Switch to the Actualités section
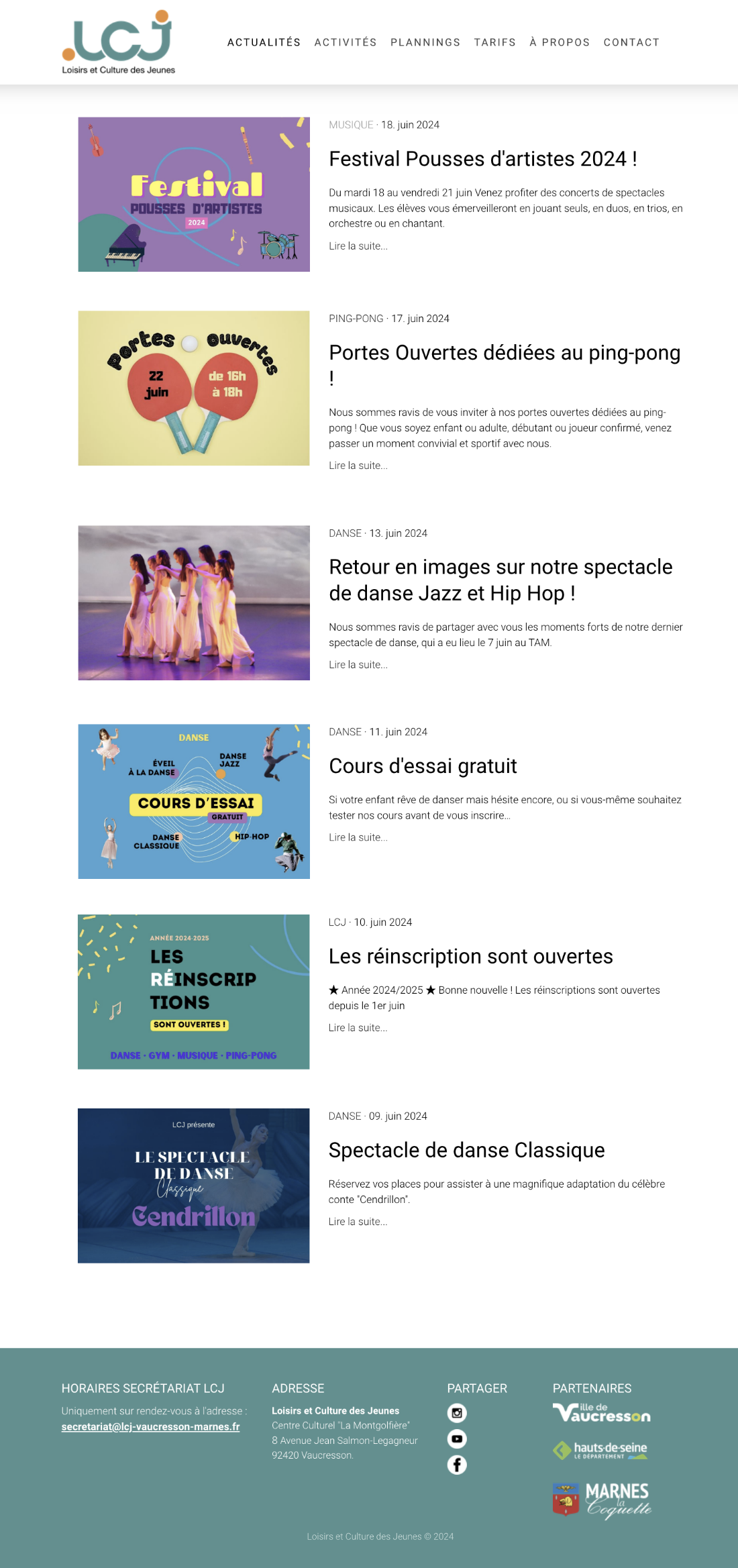This screenshot has width=738, height=1568. [264, 42]
